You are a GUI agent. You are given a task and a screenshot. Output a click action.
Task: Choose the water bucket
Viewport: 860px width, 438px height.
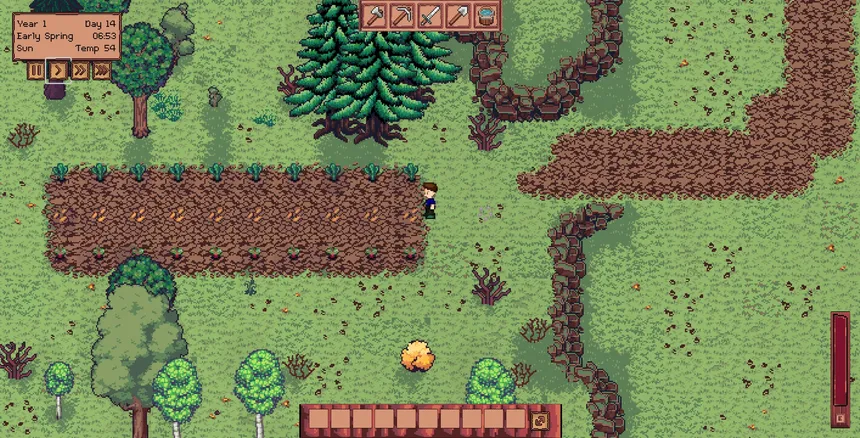tap(486, 15)
